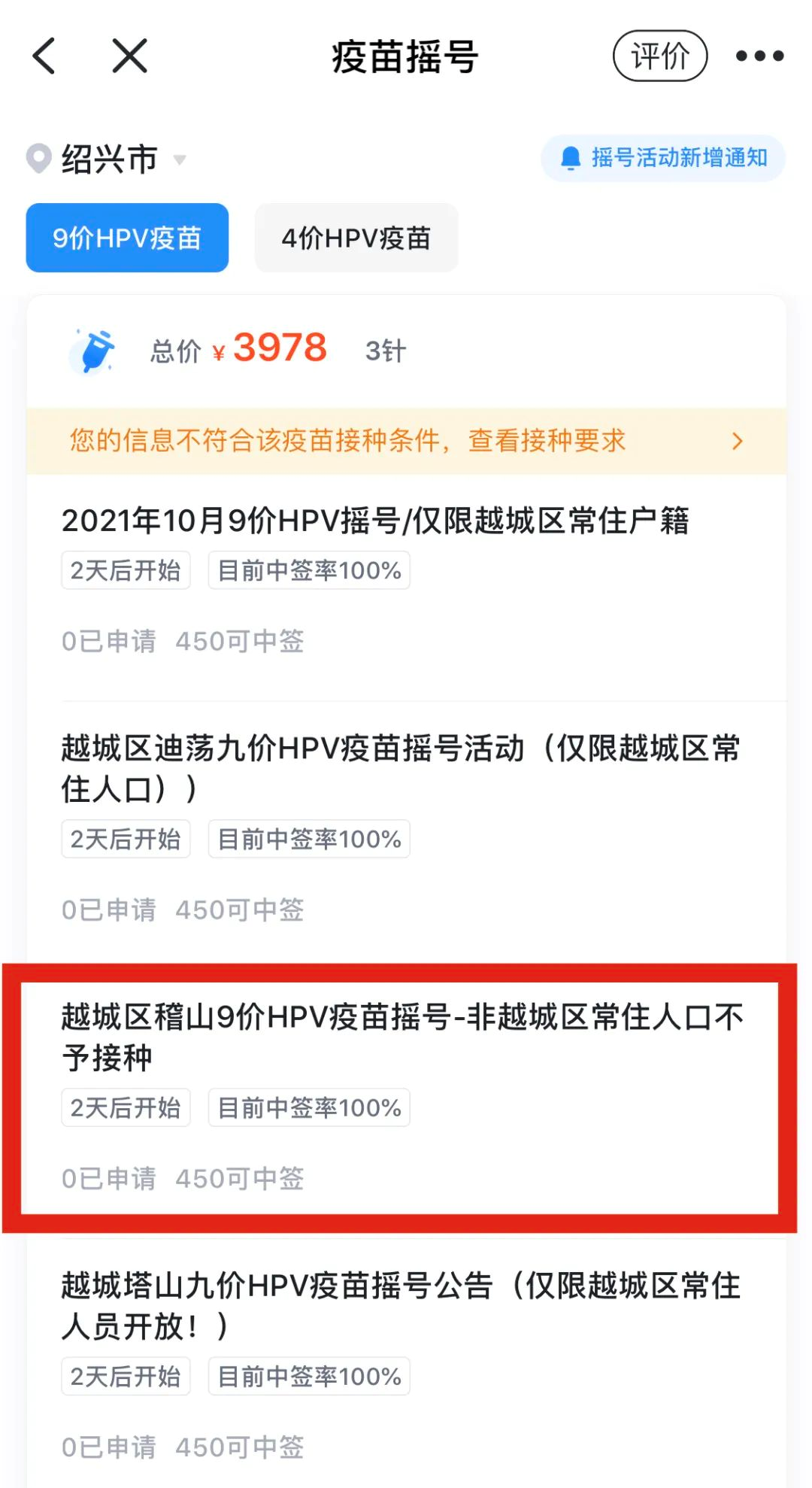The width and height of the screenshot is (812, 1488).
Task: View 查看接种要求 vaccination requirements banner
Action: (x=406, y=441)
